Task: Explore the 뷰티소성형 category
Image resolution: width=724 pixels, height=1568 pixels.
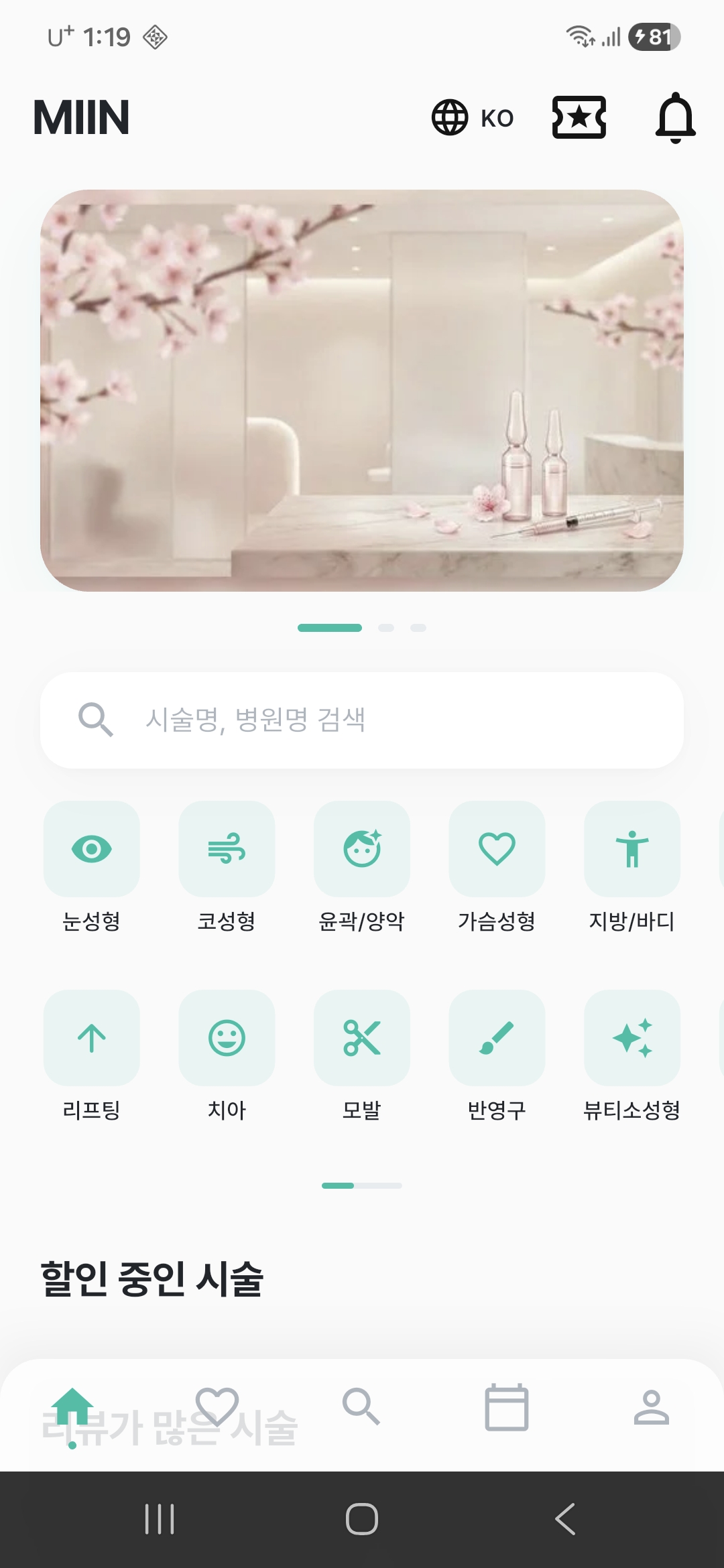Action: [632, 1039]
